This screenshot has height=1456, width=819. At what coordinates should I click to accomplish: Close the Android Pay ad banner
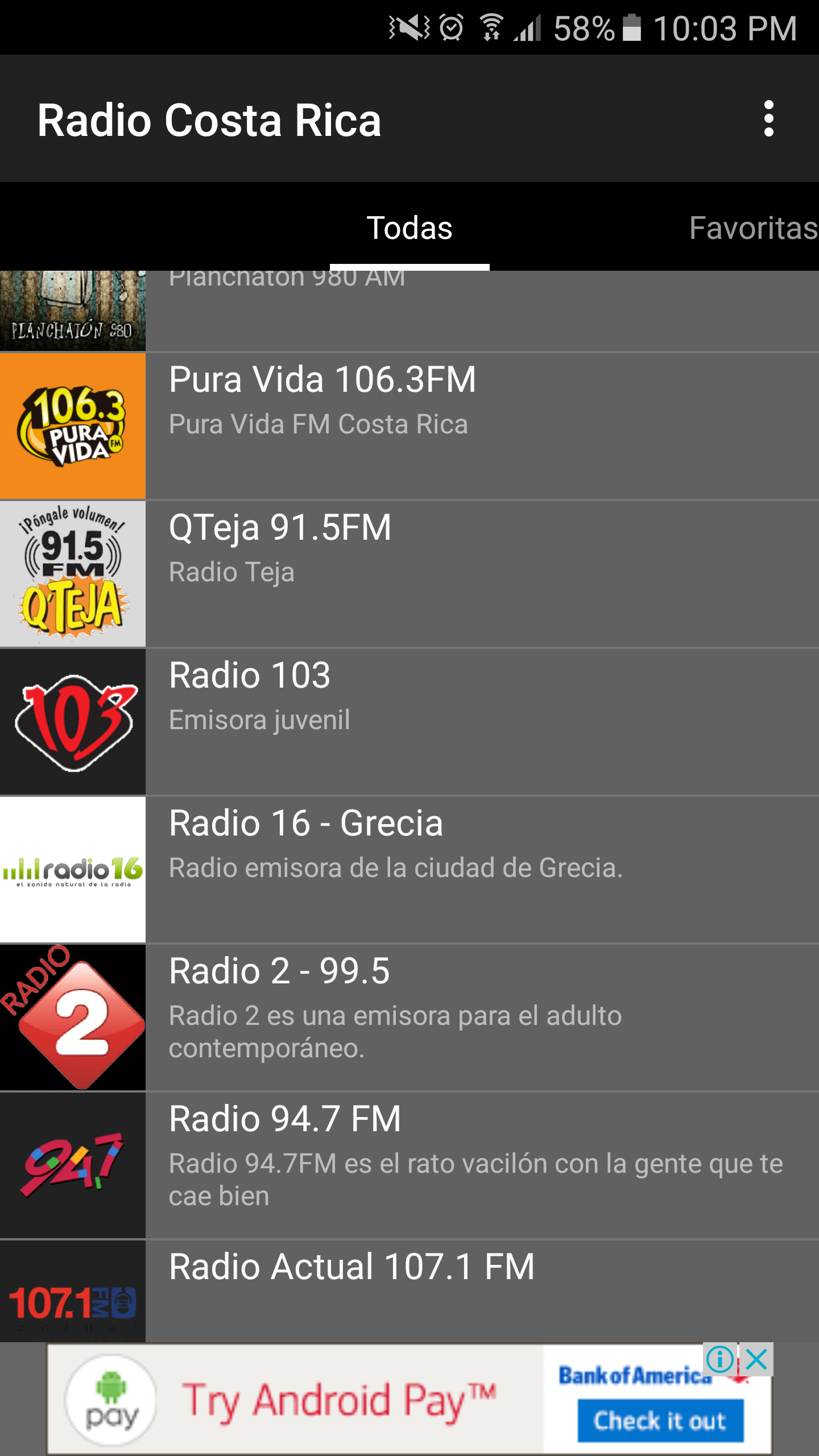757,1360
